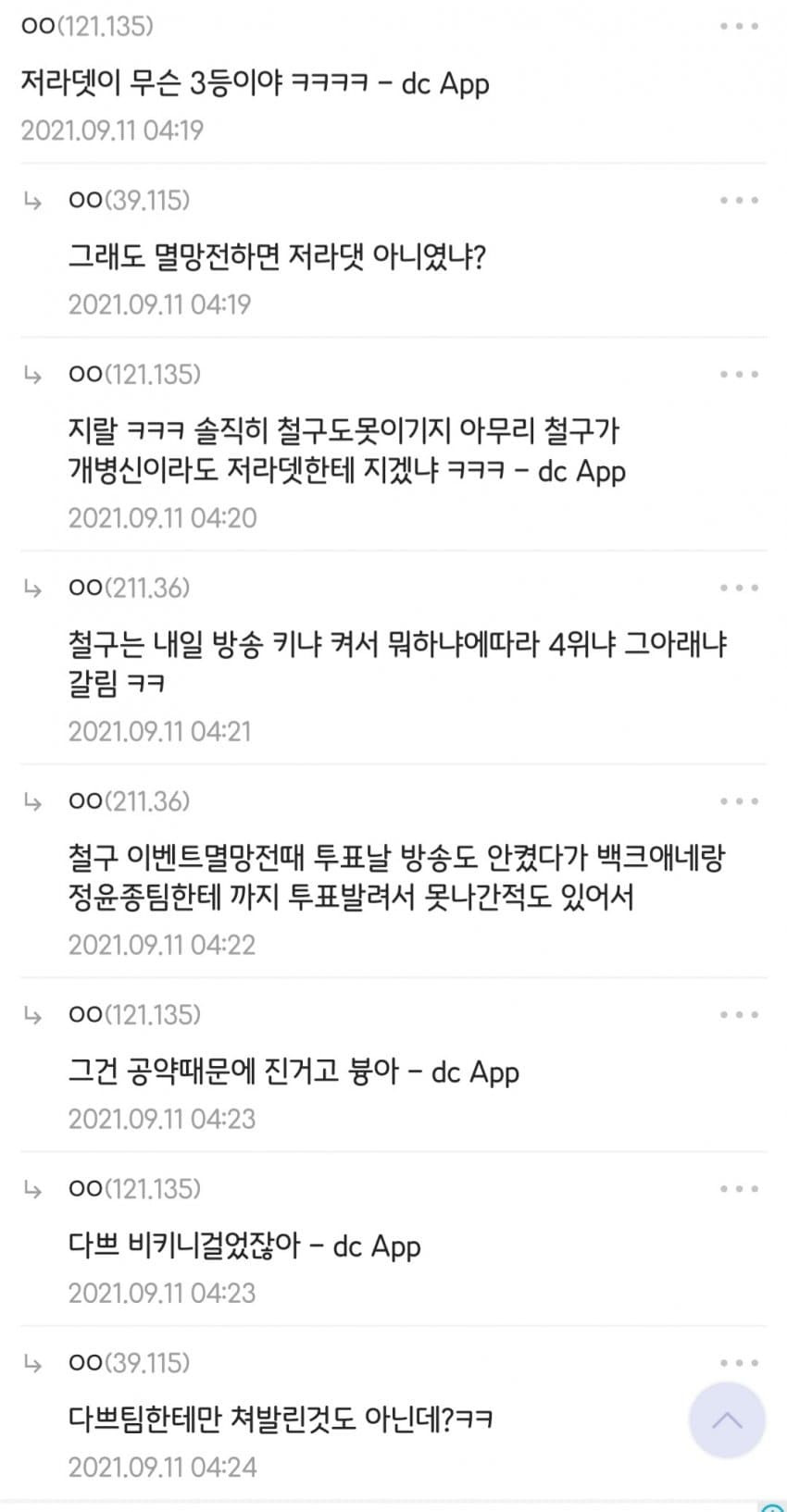Screen dimensions: 787x1512
Task: Open the more options on the 04:24 '다쁘팀한테만' reply
Action: pos(739,1363)
